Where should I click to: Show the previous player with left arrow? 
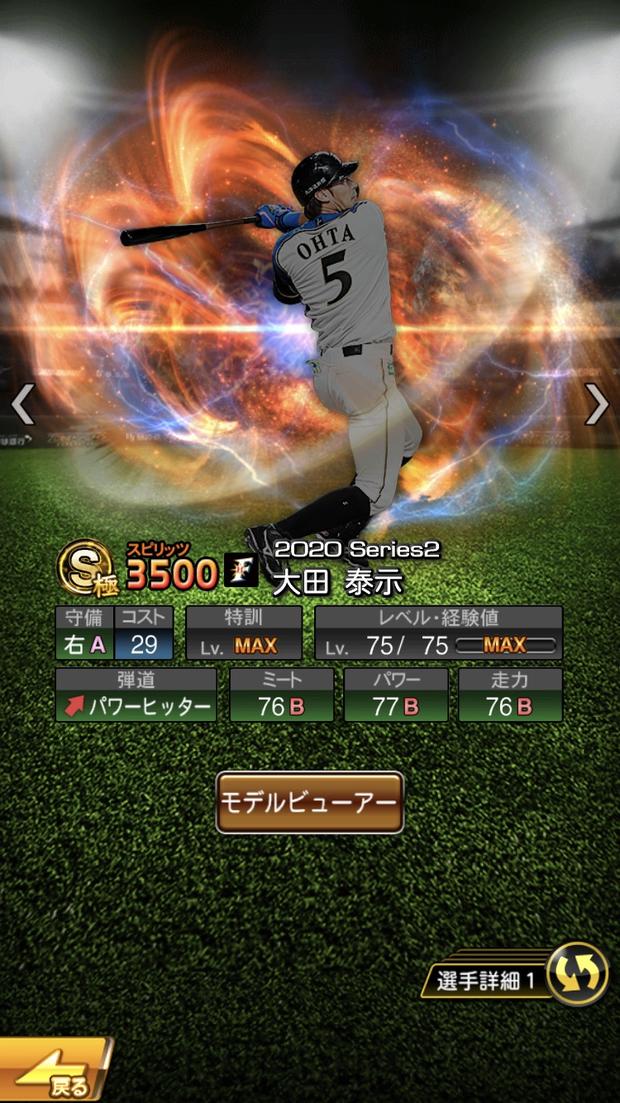coord(23,404)
